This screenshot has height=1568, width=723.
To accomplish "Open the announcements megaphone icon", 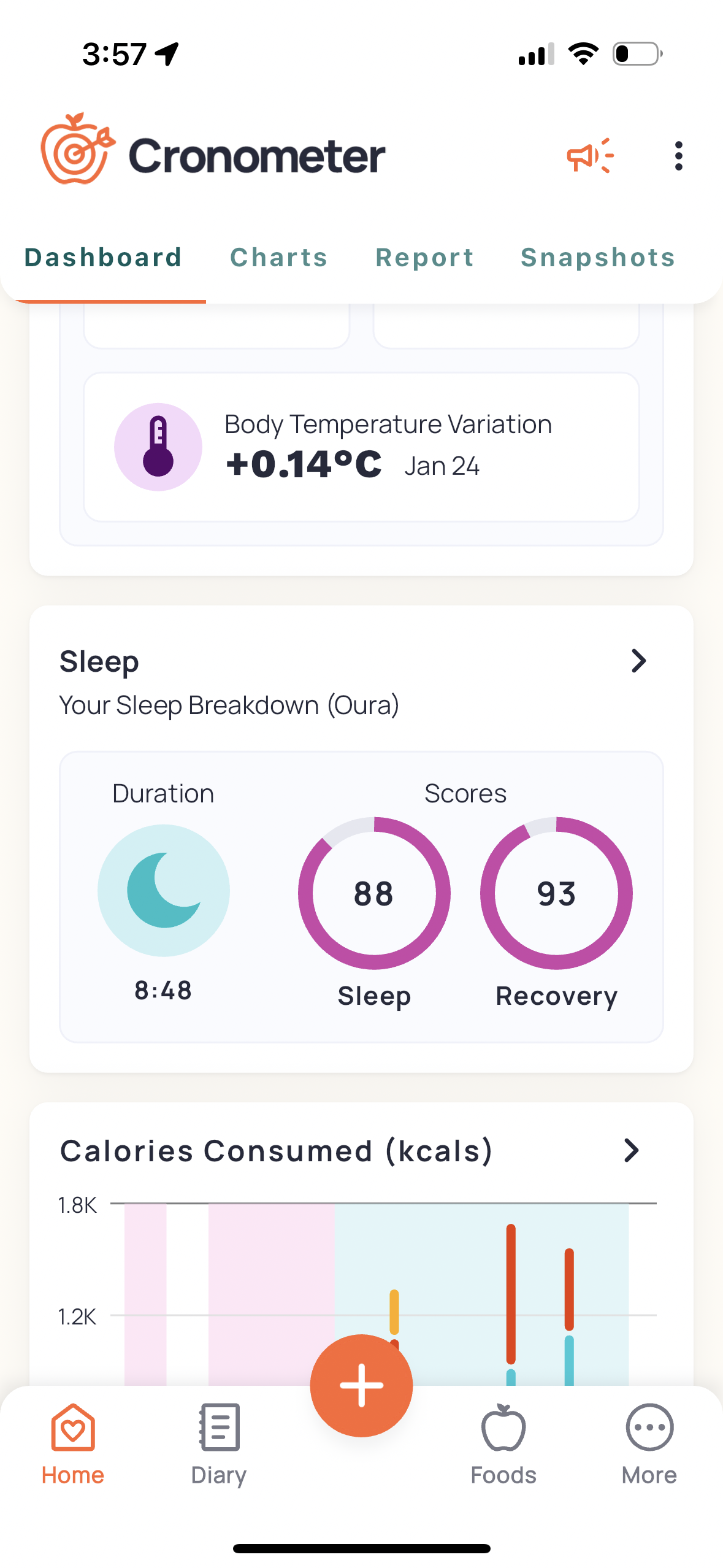I will (x=589, y=156).
